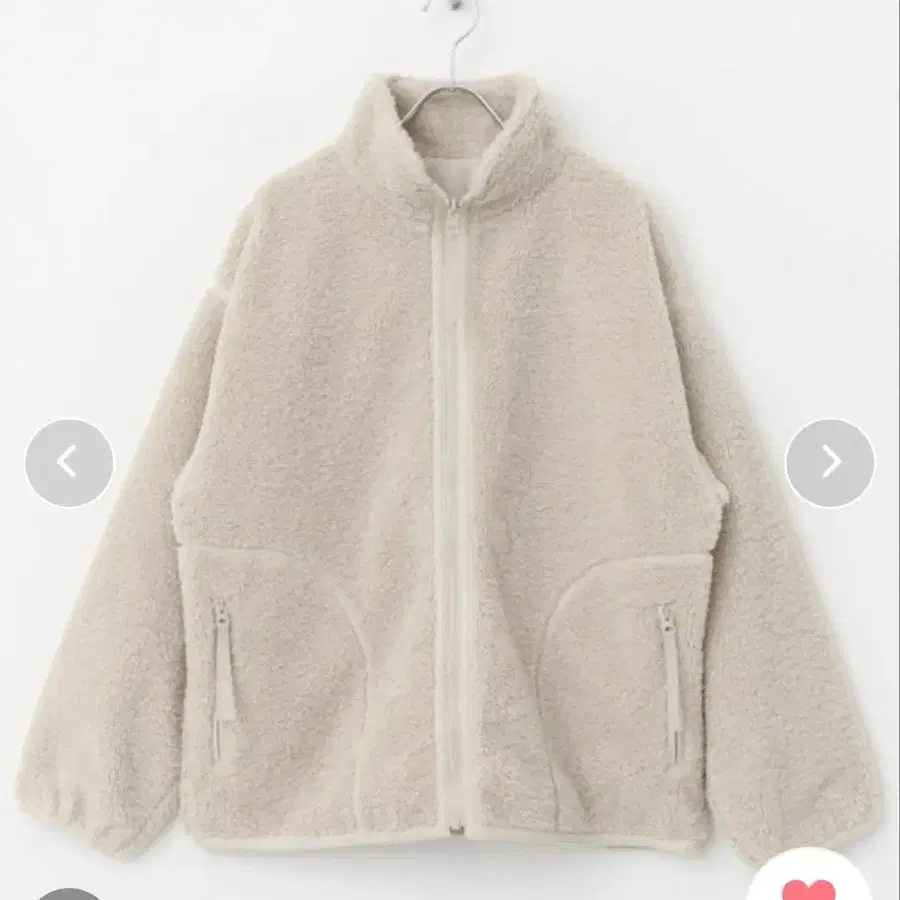Add the fleece jacket to favorites
Viewport: 900px width, 900px height.
(810, 885)
